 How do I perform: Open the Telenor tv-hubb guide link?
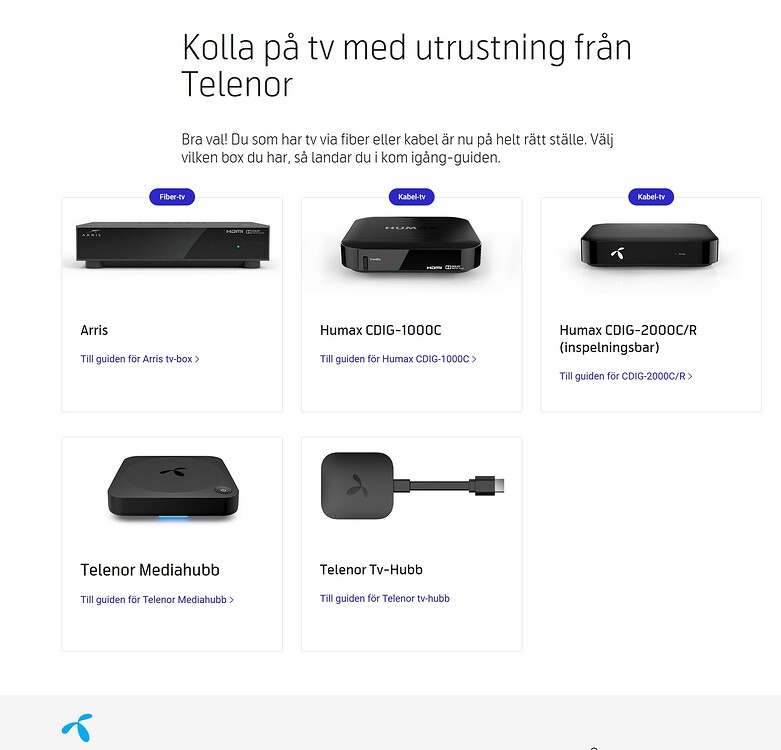pos(384,598)
